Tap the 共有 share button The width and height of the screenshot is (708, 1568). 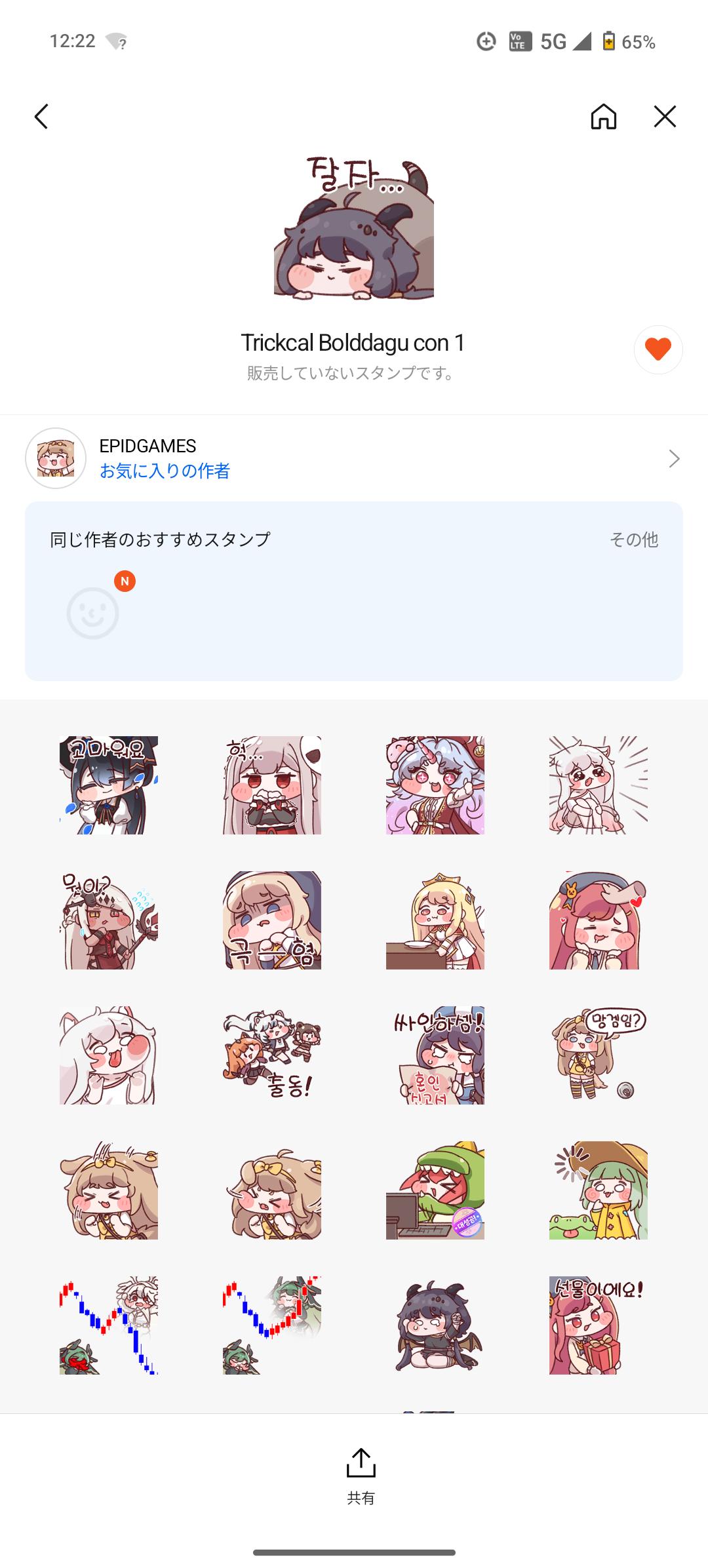361,1475
